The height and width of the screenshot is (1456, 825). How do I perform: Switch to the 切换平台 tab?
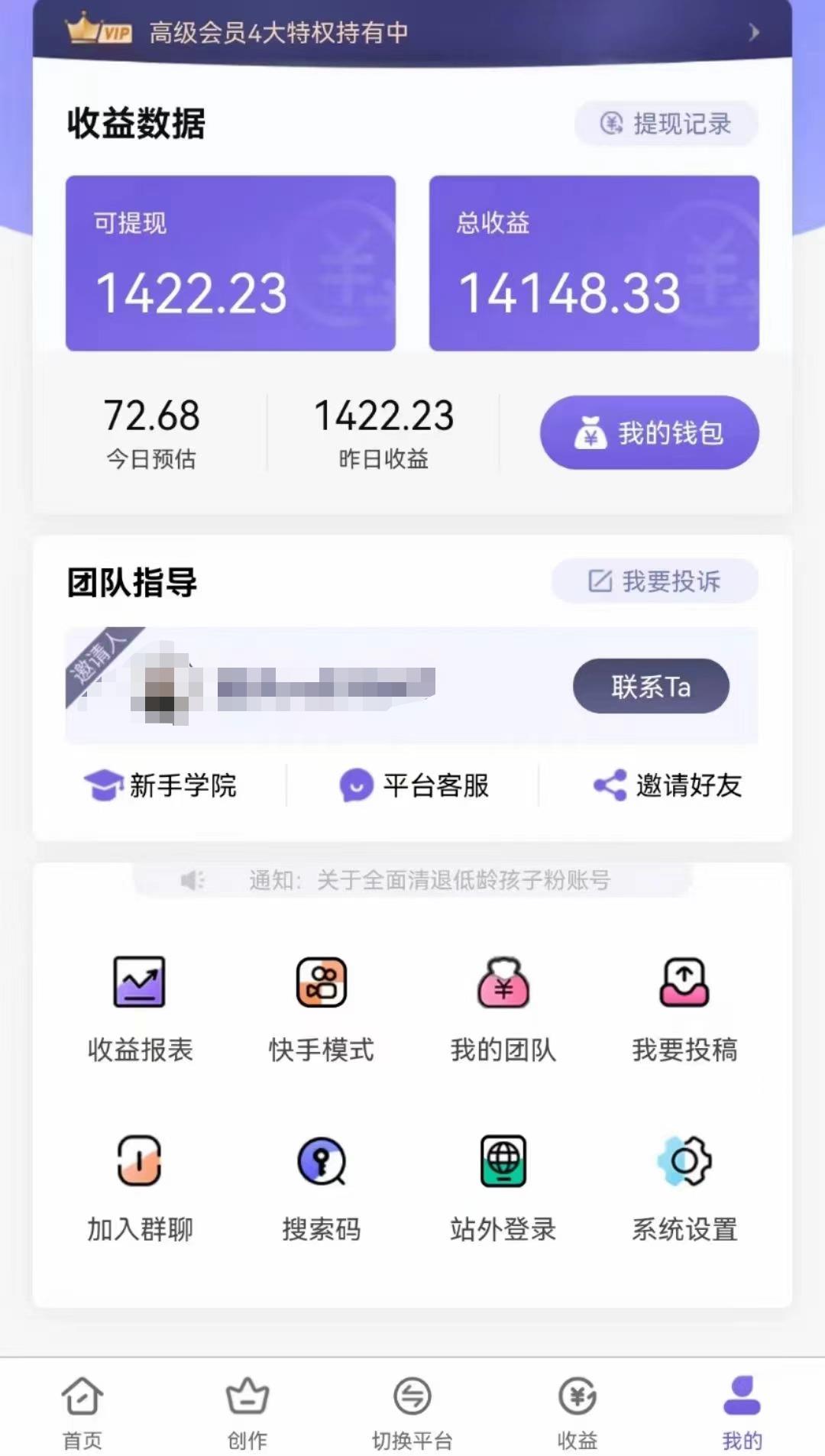(x=412, y=1412)
